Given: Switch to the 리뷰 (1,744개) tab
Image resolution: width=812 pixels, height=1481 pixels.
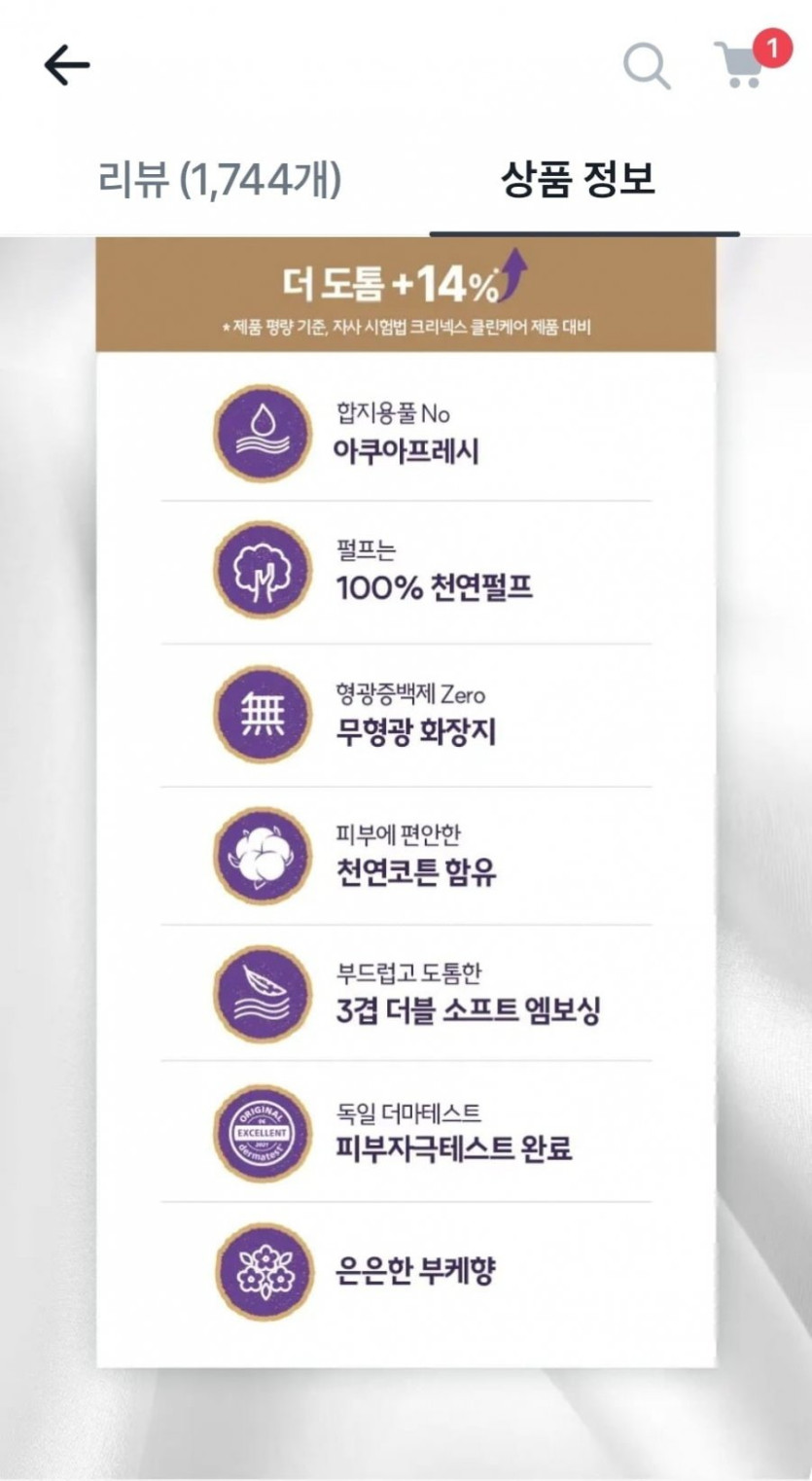Looking at the screenshot, I should pos(220,179).
